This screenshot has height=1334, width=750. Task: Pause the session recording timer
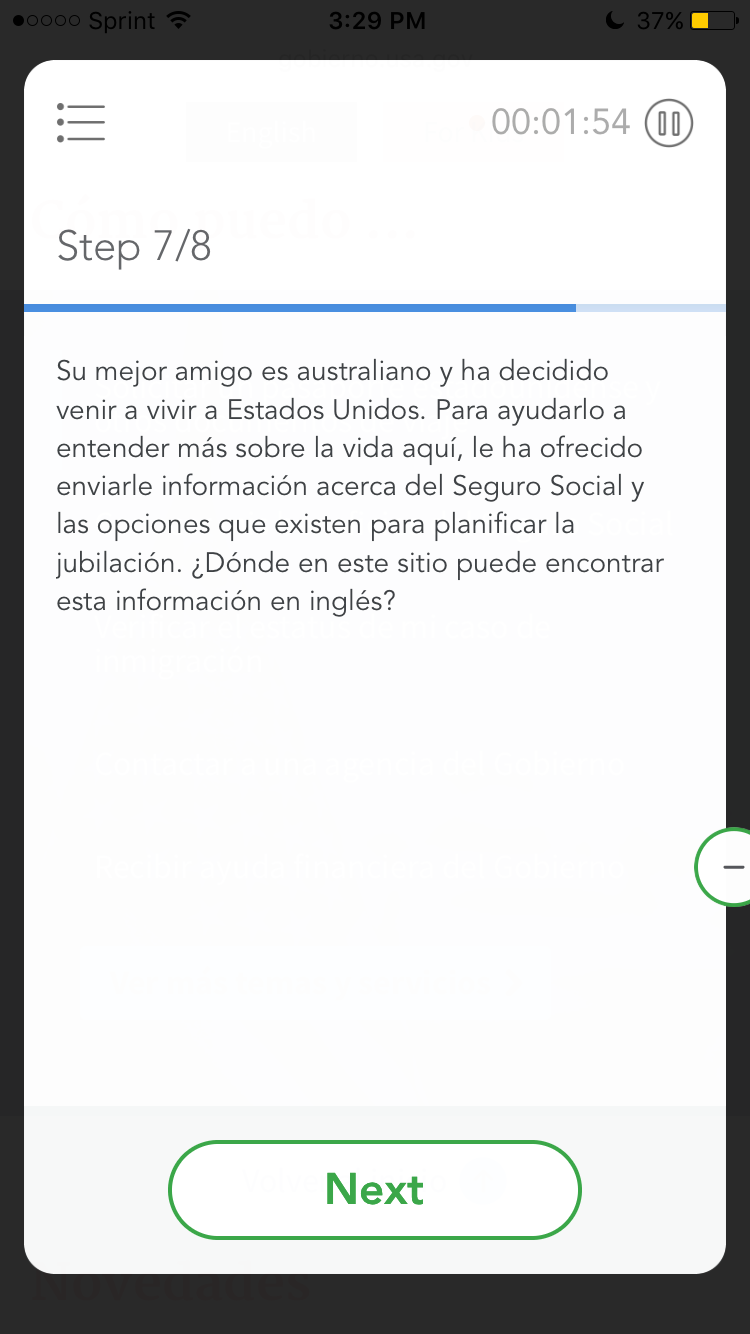pos(669,123)
